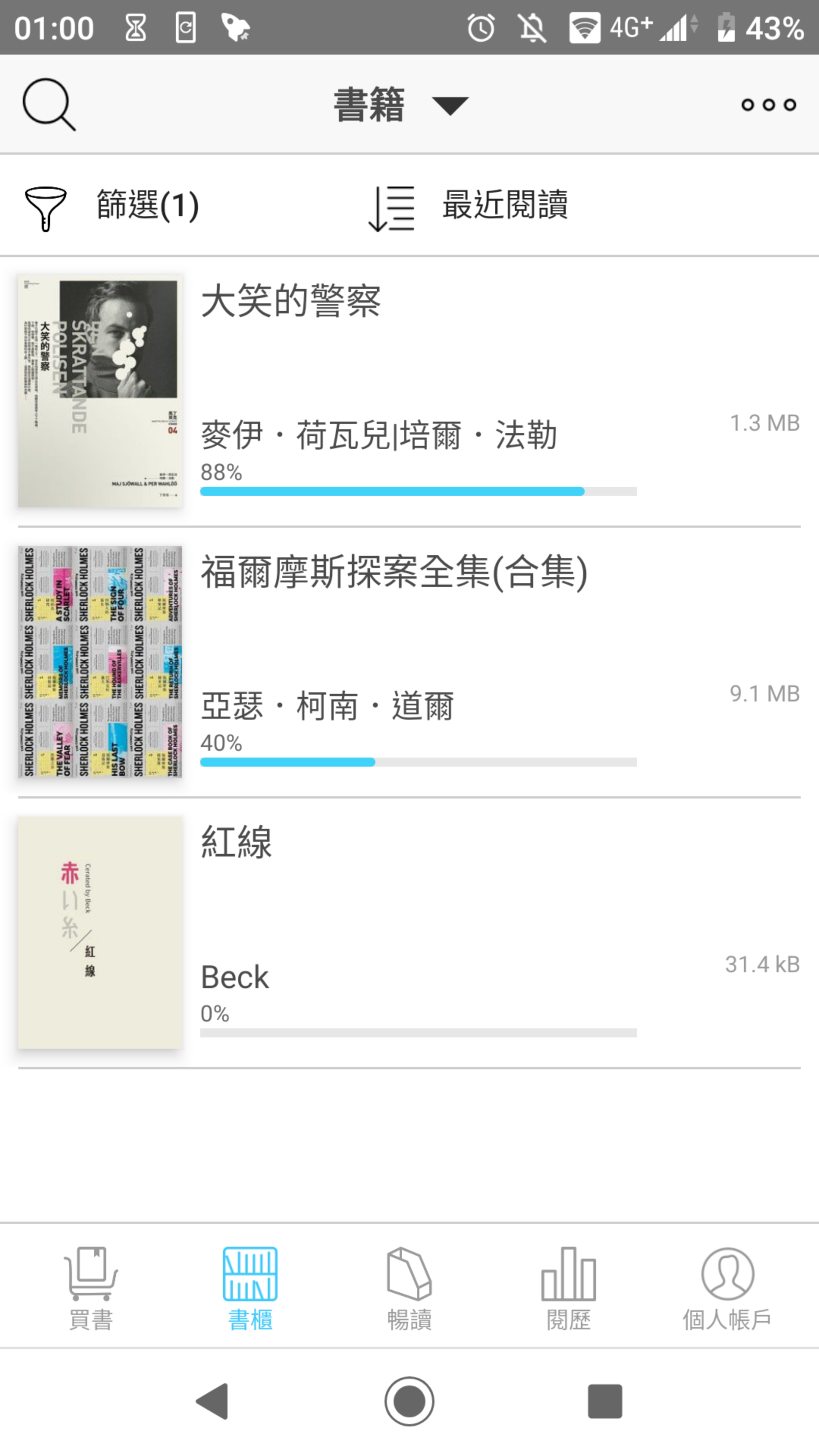This screenshot has height=1456, width=819.
Task: Open the 篩選(1) filter options
Action: tap(112, 205)
